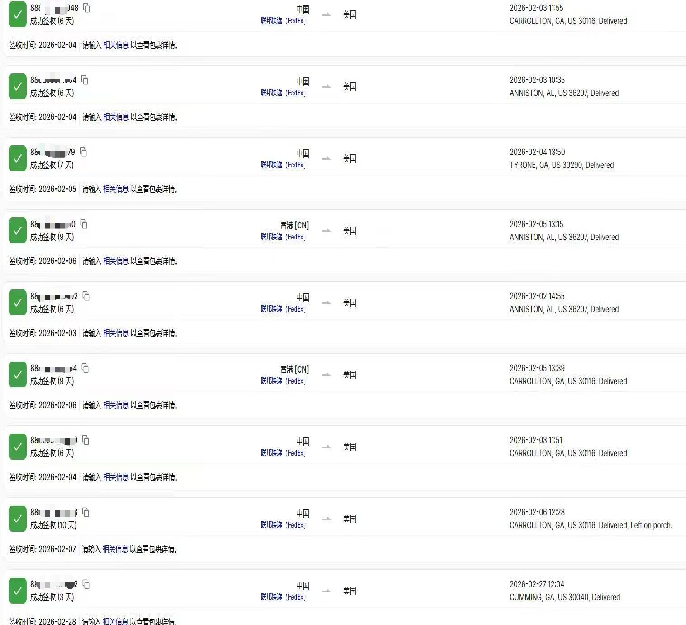Open the Fedex link for the TYRONE, GA parcel
Screen dimensions: 686x625
[296, 165]
